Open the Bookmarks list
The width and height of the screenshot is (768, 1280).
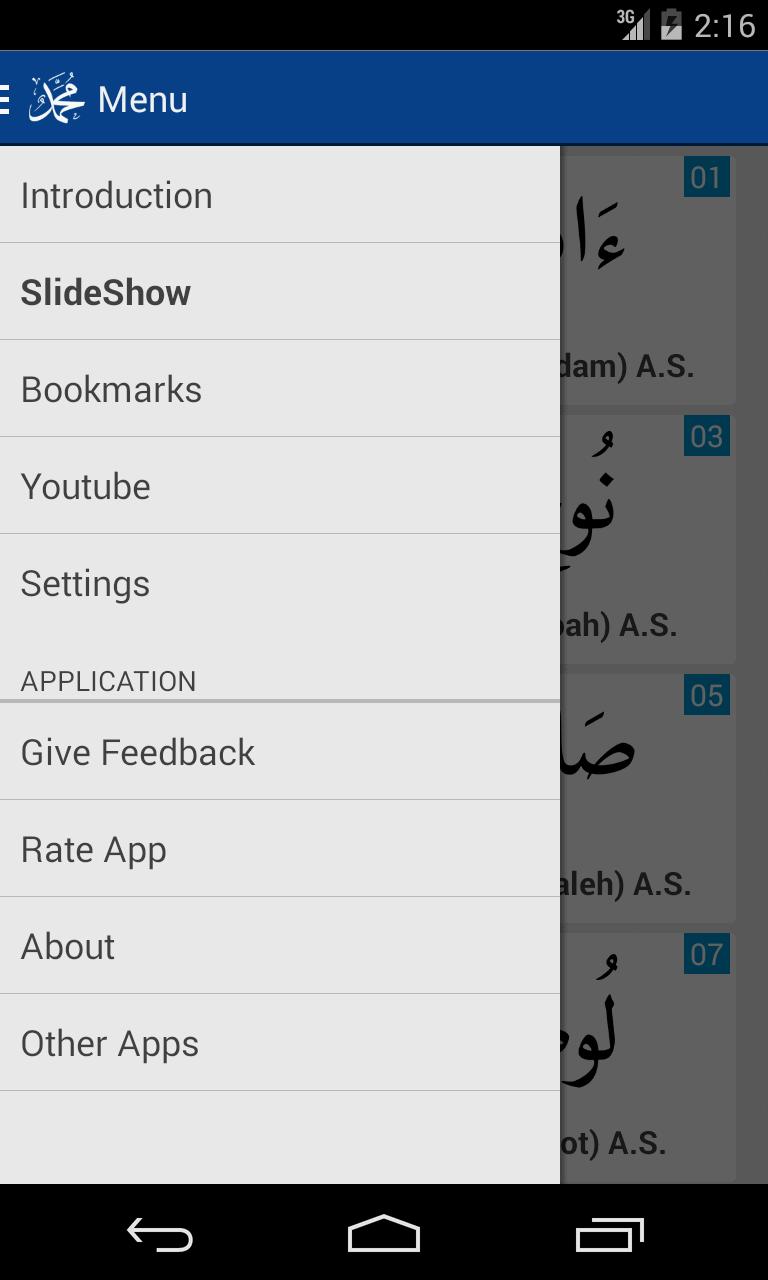[x=111, y=388]
